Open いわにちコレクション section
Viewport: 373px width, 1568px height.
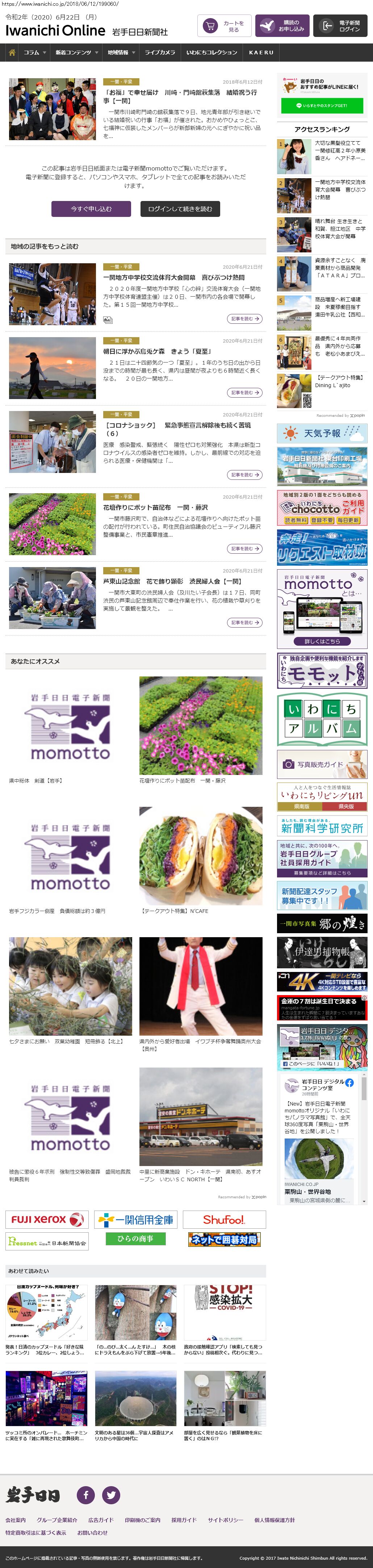tap(212, 53)
